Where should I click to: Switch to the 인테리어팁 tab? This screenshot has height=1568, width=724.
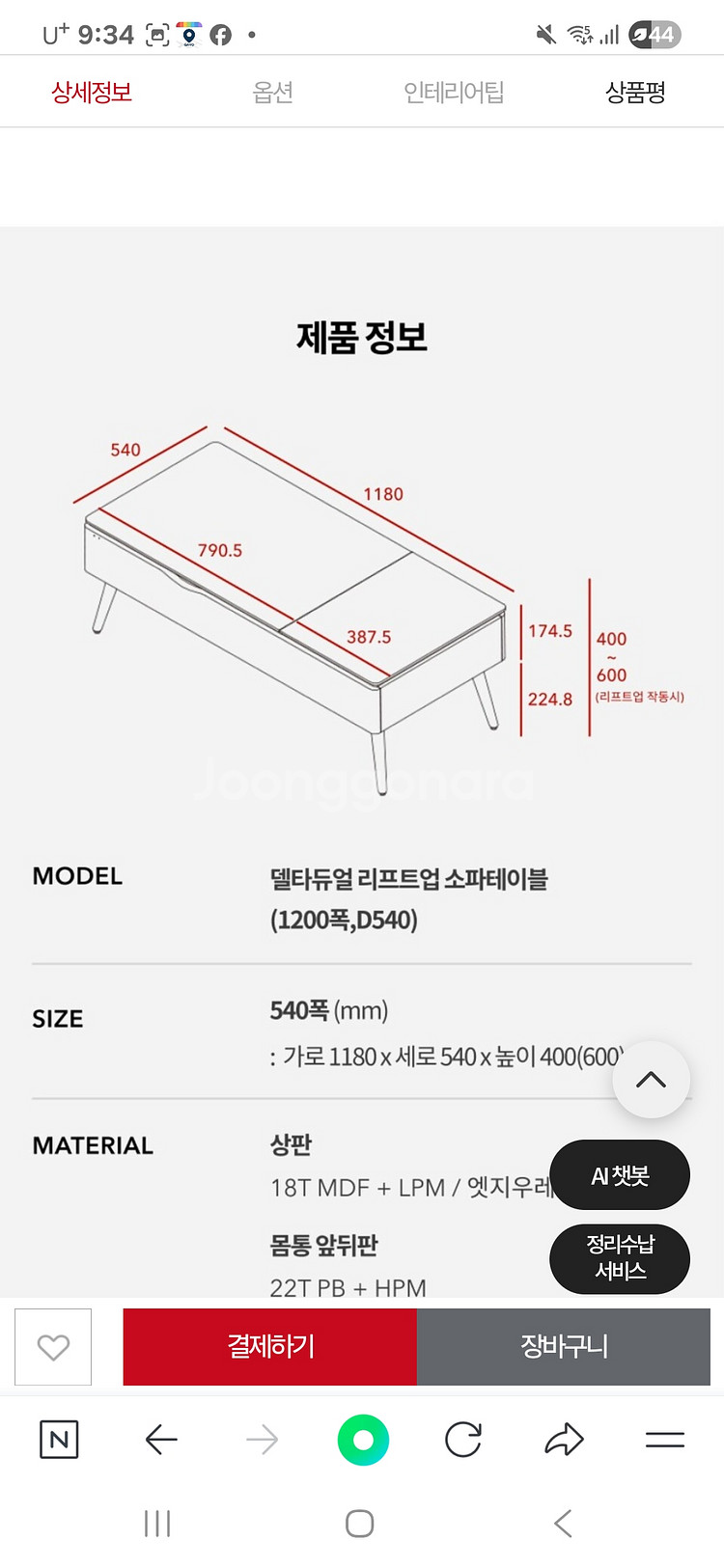(x=454, y=92)
